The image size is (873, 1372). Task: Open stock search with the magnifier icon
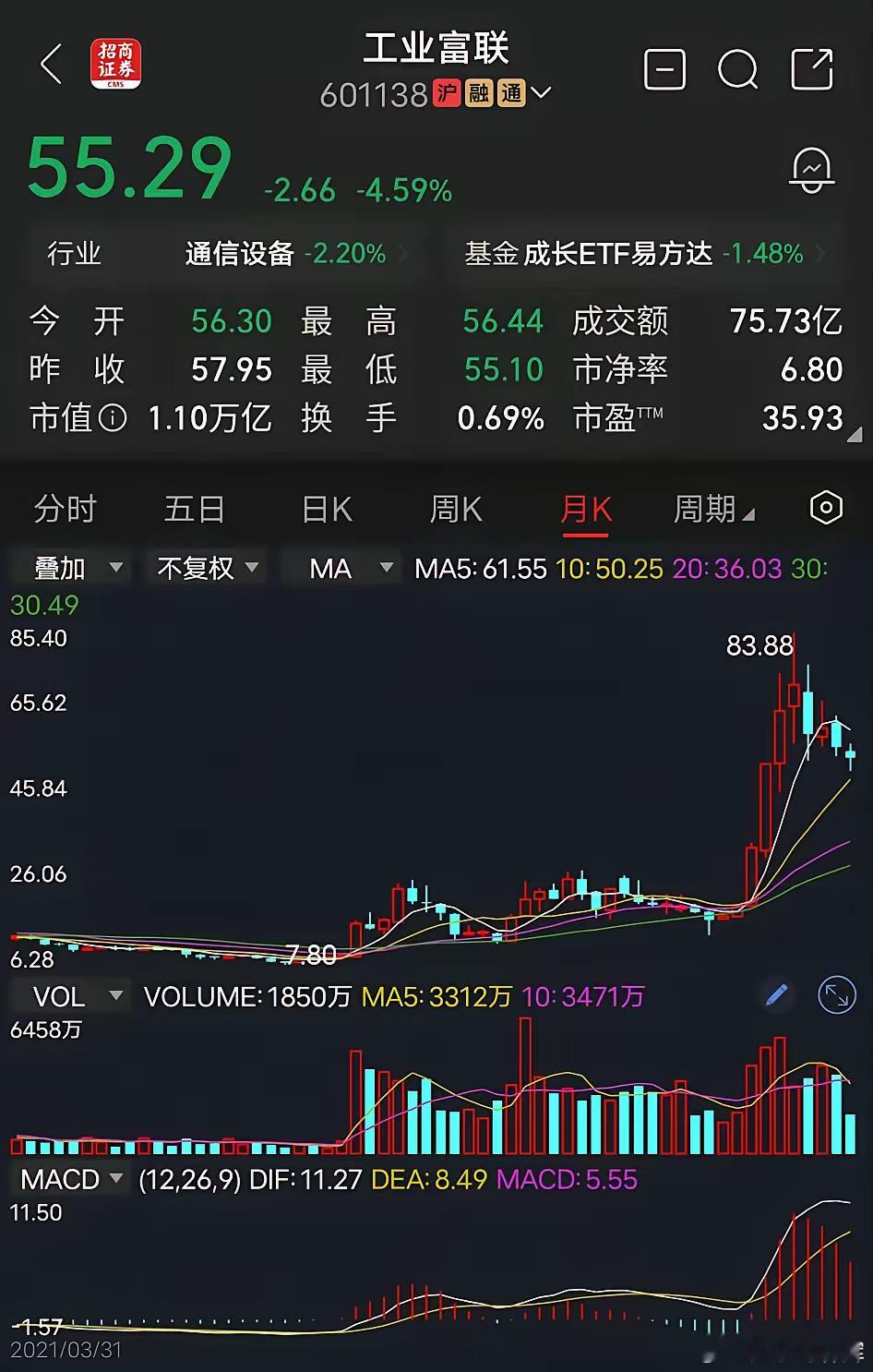(737, 69)
